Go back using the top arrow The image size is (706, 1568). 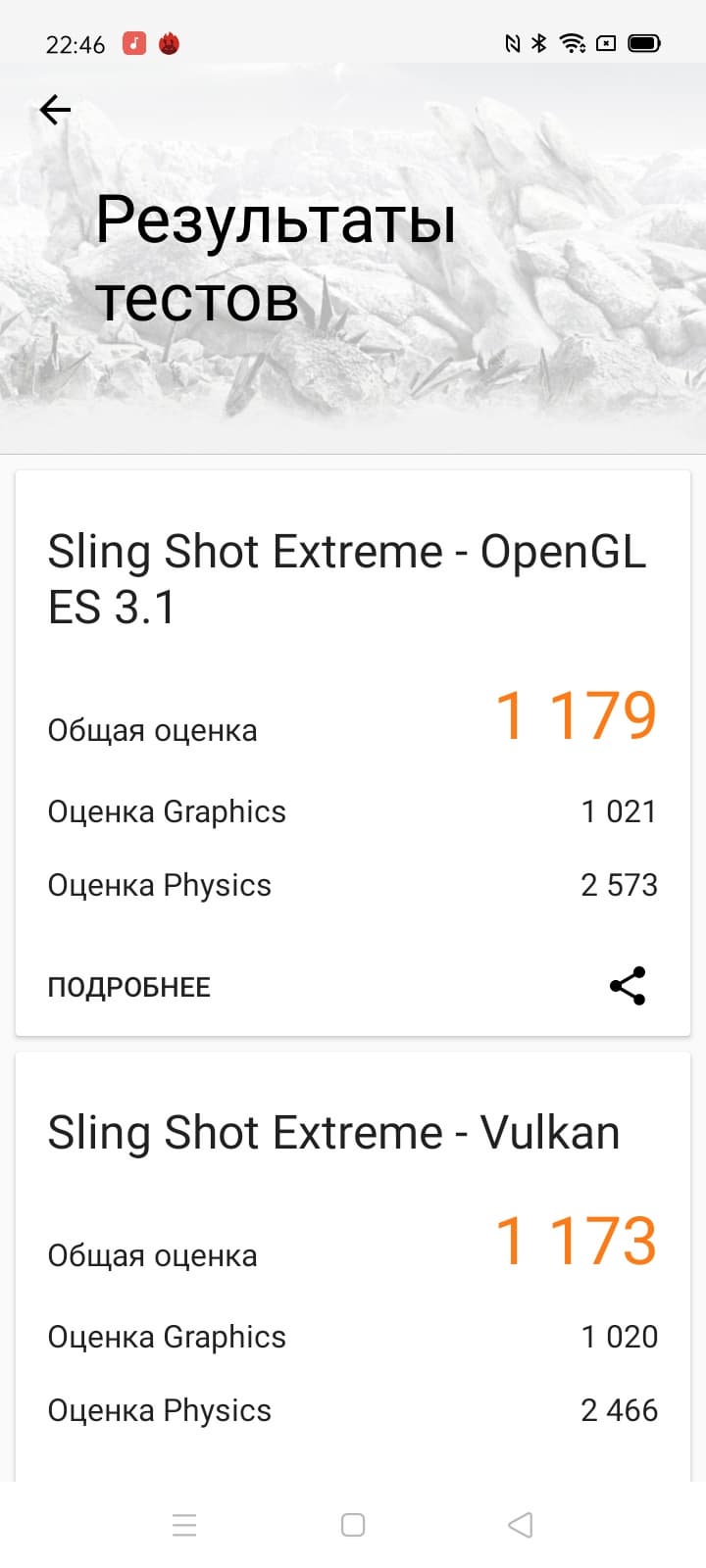[55, 110]
